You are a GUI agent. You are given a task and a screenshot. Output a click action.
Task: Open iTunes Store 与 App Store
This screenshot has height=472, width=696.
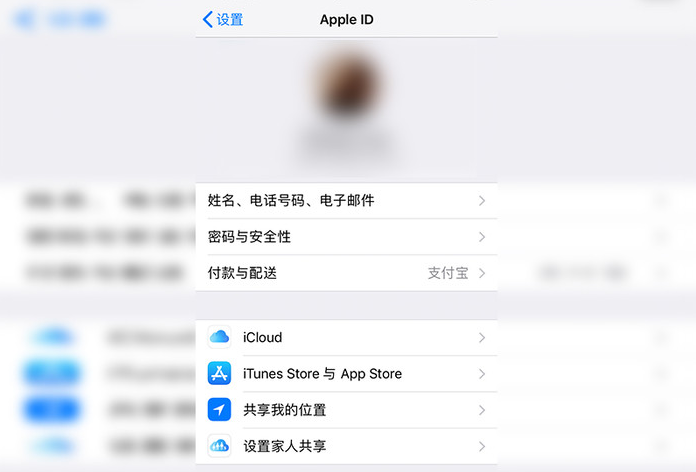click(346, 374)
